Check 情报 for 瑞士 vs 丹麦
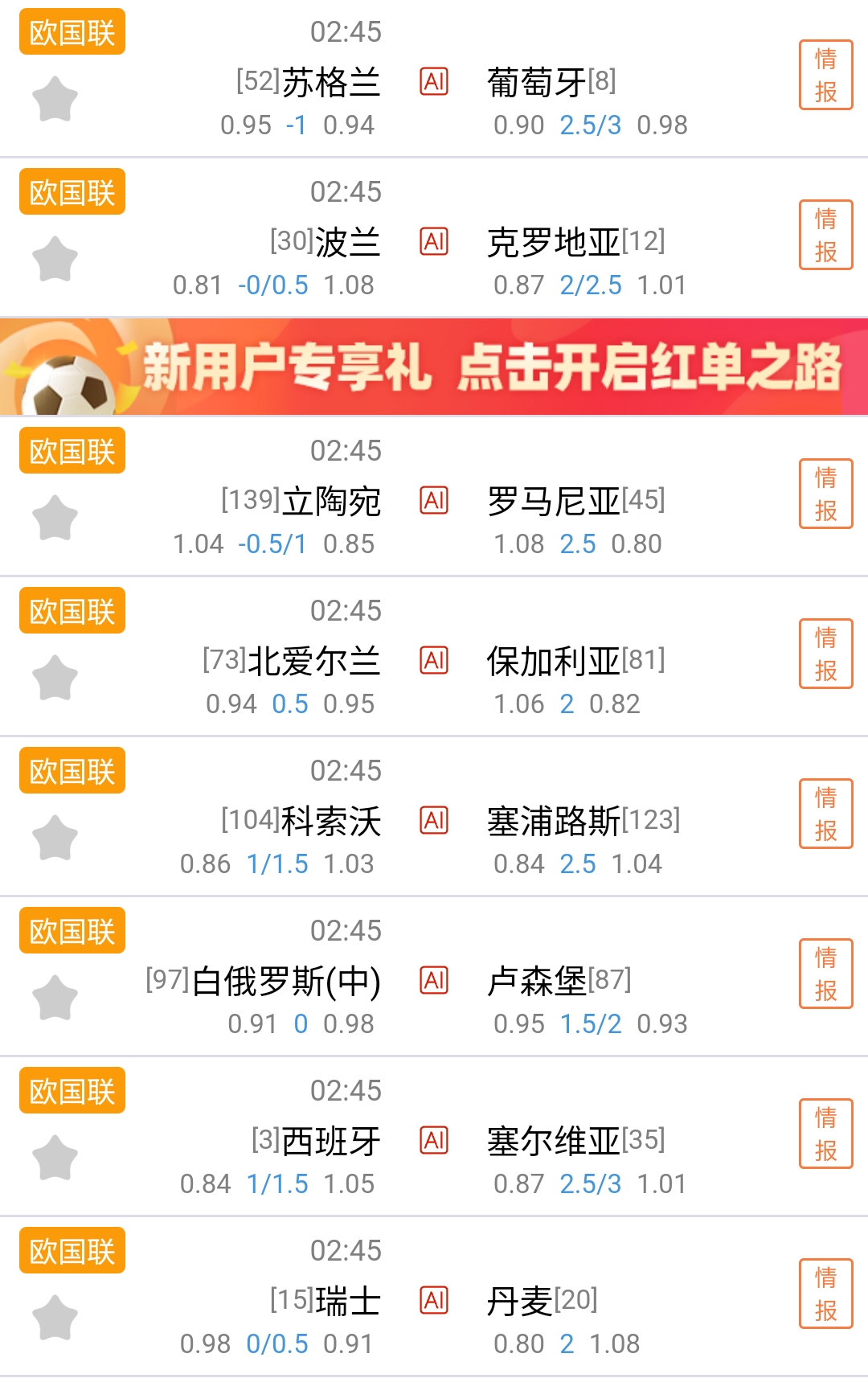The width and height of the screenshot is (868, 1378). 825,1294
